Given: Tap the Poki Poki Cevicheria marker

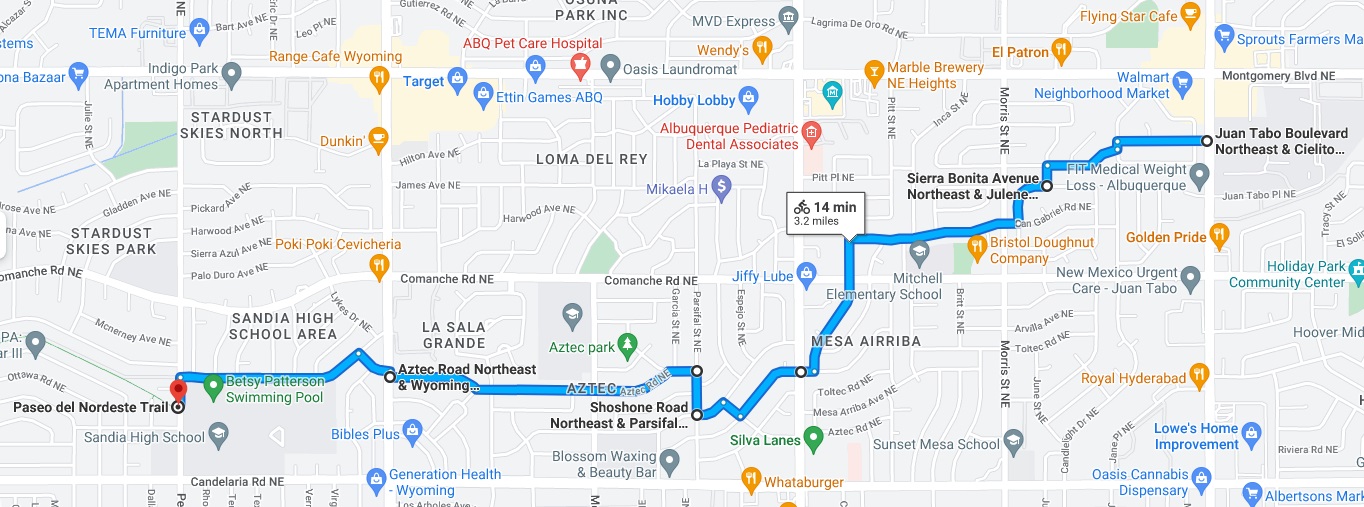Looking at the screenshot, I should (x=378, y=264).
